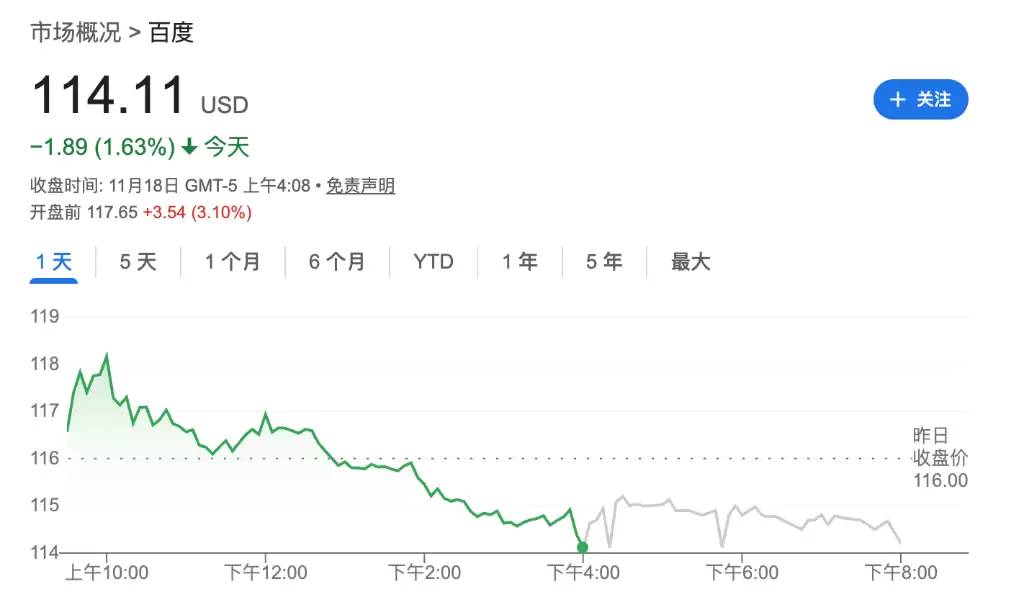View the YTD price range

433,262
